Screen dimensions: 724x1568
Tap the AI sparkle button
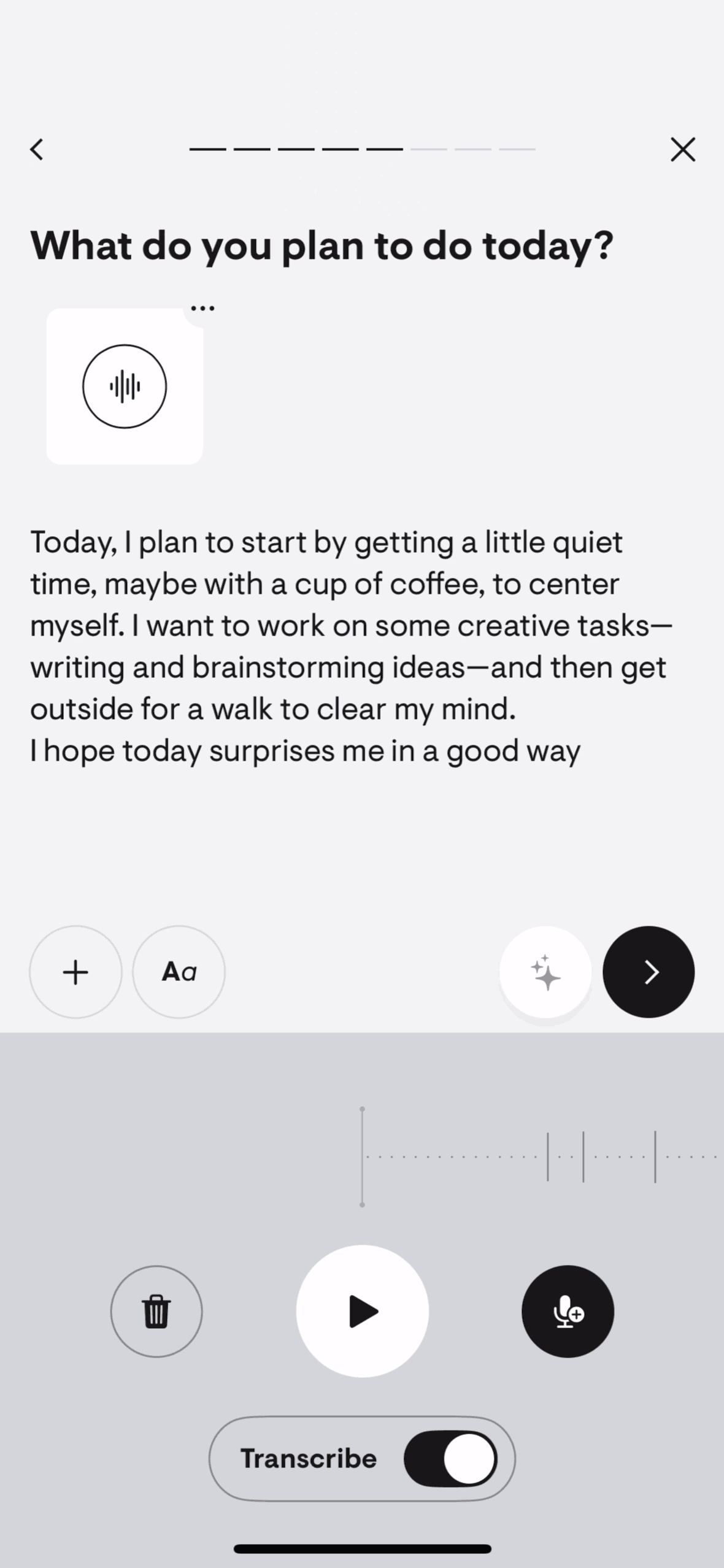point(545,972)
